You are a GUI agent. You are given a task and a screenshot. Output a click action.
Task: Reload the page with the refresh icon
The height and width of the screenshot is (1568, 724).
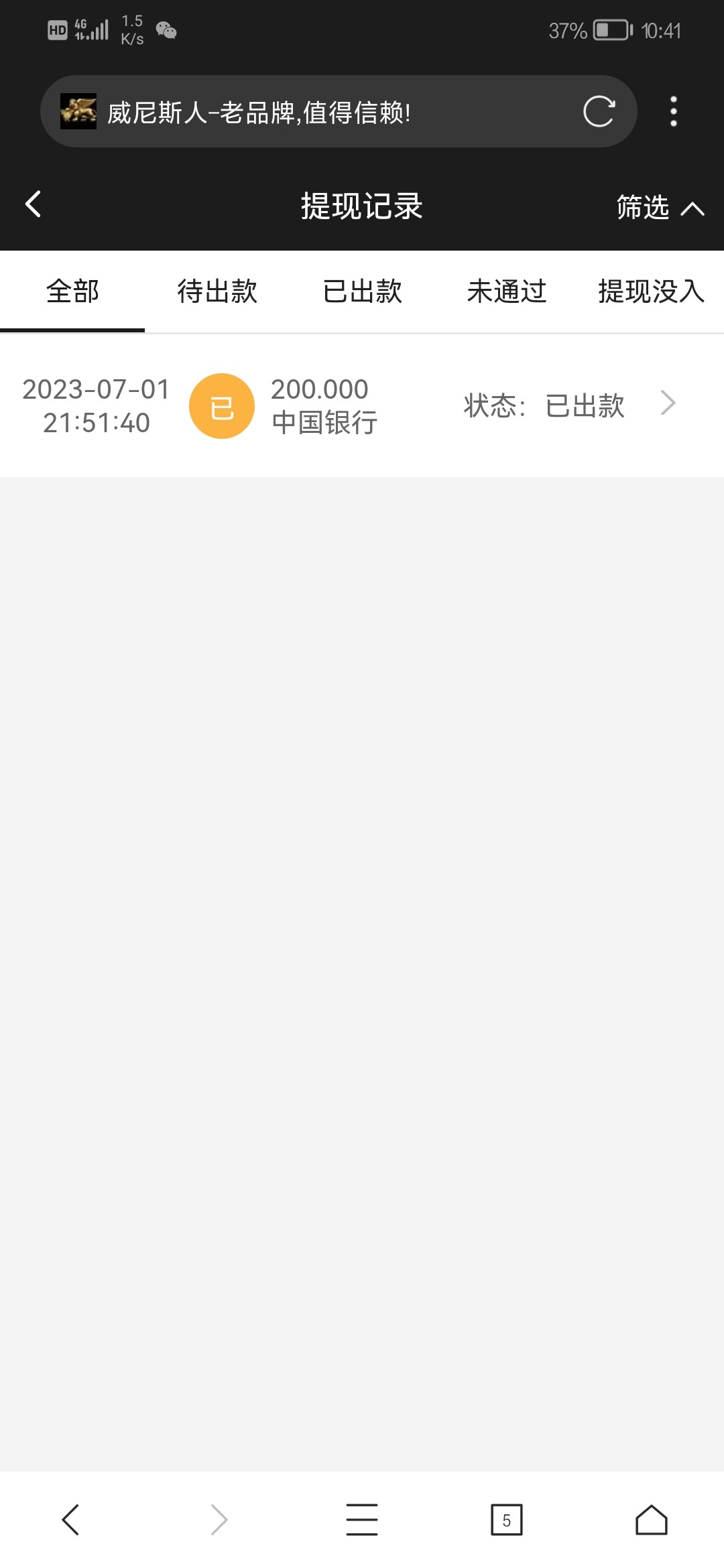coord(599,111)
